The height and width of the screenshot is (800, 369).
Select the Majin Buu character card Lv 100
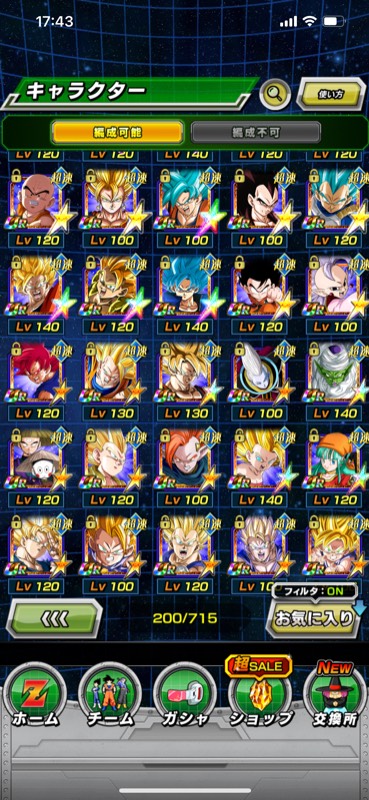click(x=335, y=287)
